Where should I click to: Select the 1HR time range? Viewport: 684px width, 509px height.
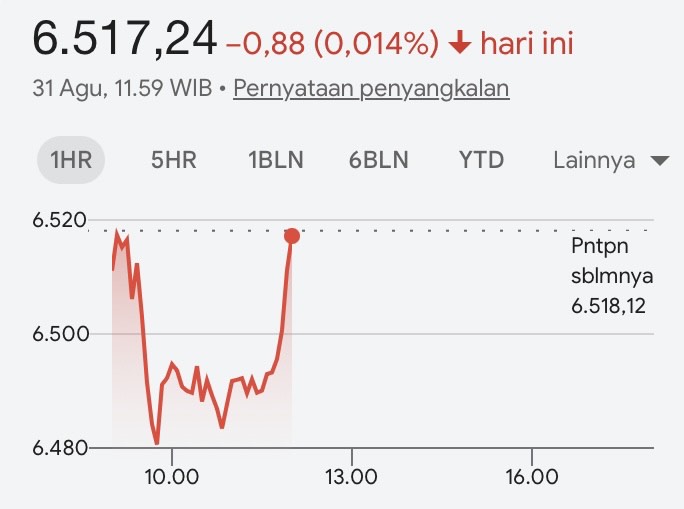[x=71, y=160]
